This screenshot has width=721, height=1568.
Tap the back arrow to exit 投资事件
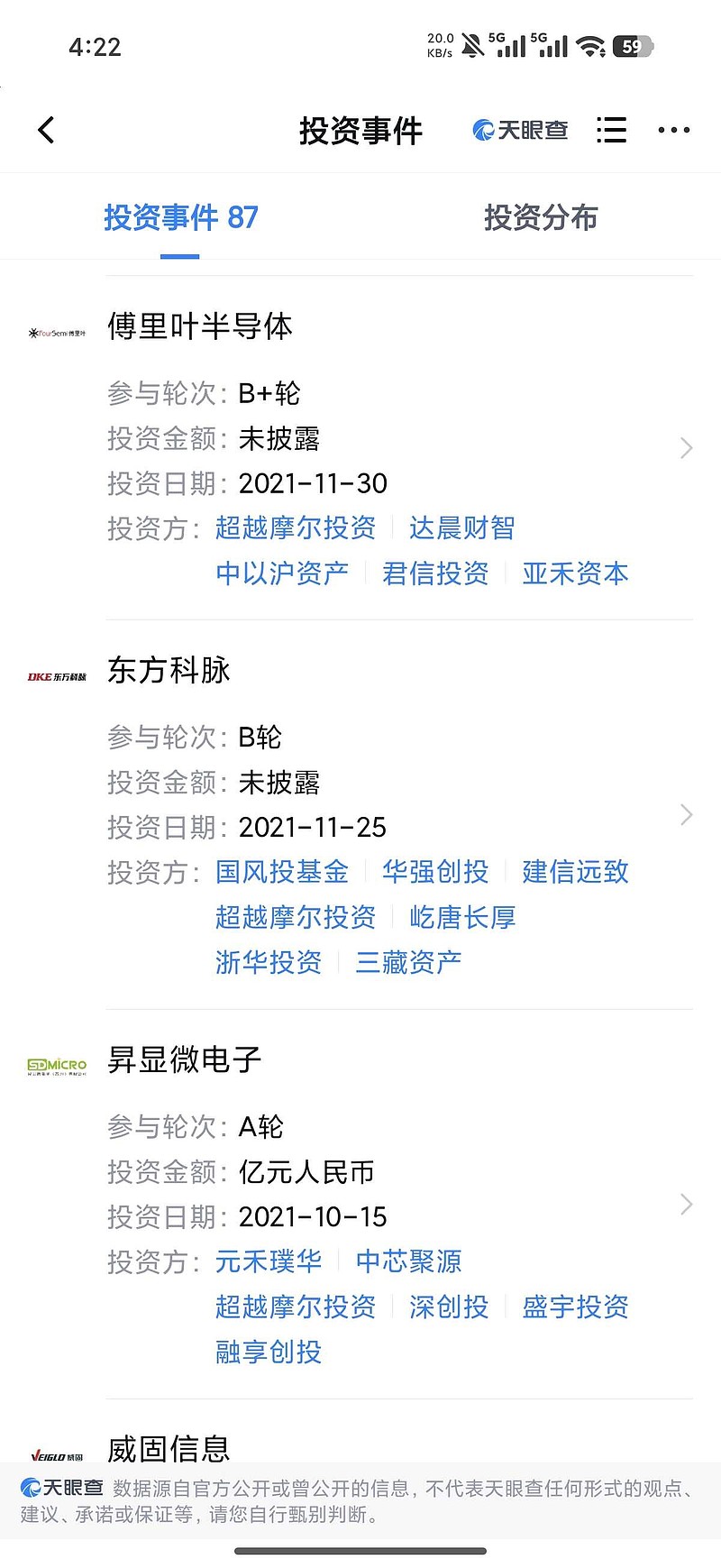[x=46, y=129]
